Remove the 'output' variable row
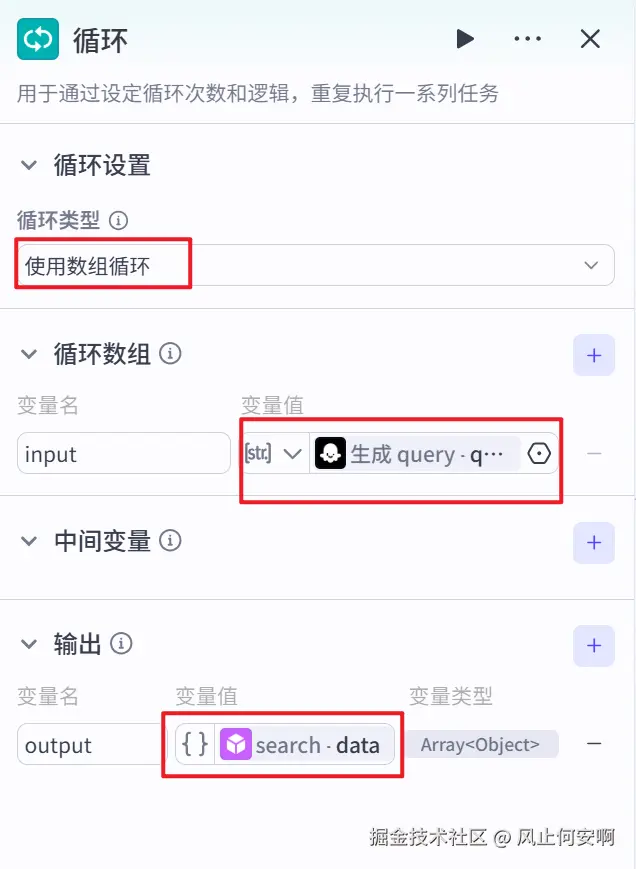This screenshot has width=636, height=869. pyautogui.click(x=594, y=744)
